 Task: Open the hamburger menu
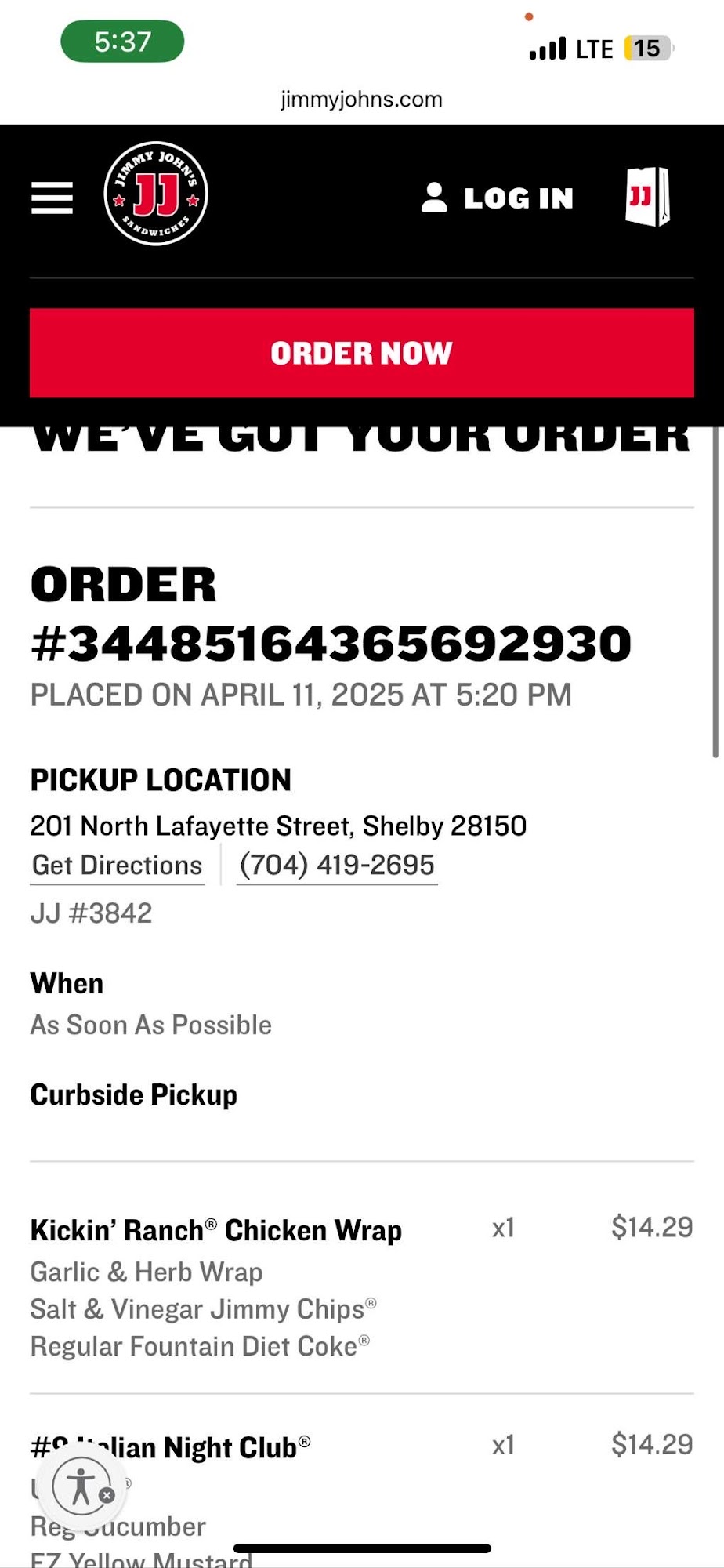pos(52,198)
